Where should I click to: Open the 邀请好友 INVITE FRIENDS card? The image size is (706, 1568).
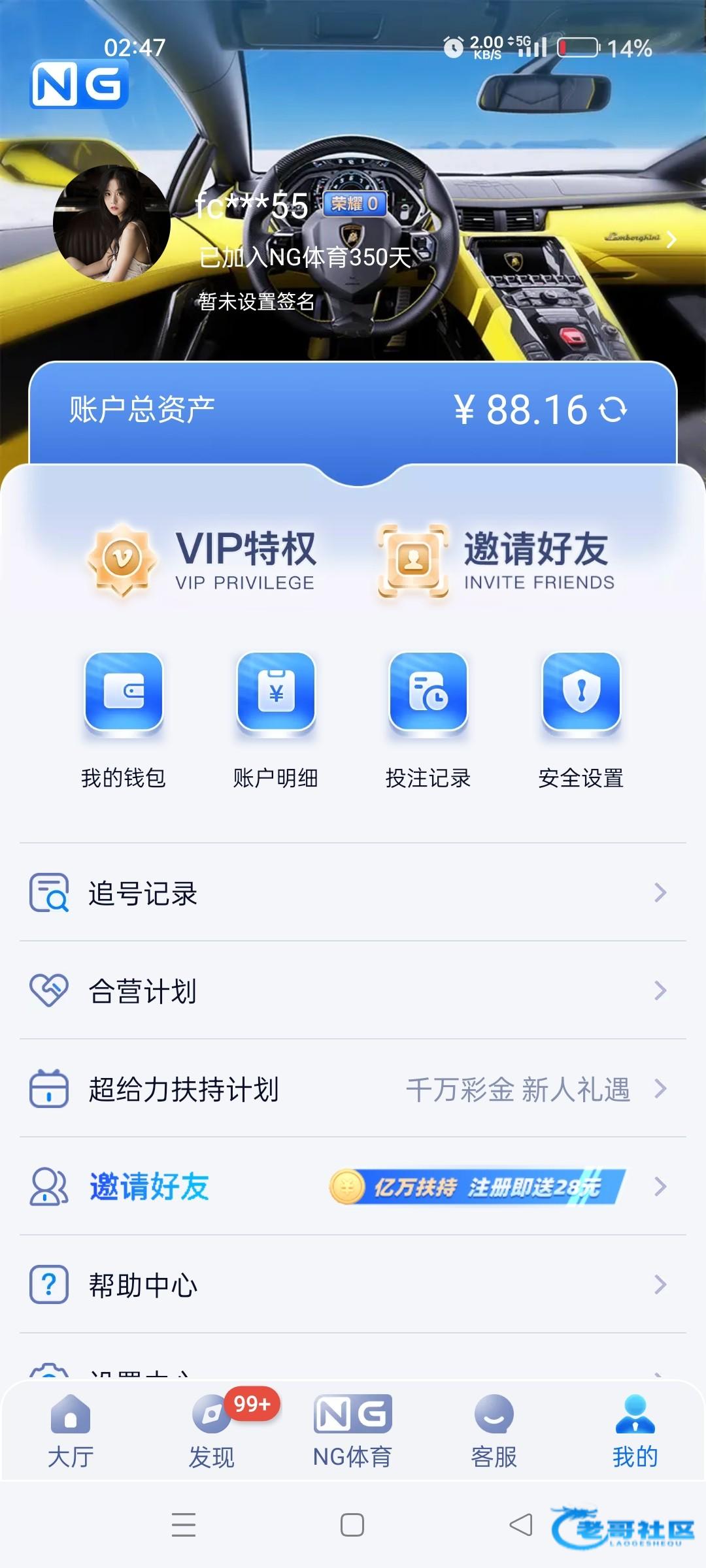(497, 560)
